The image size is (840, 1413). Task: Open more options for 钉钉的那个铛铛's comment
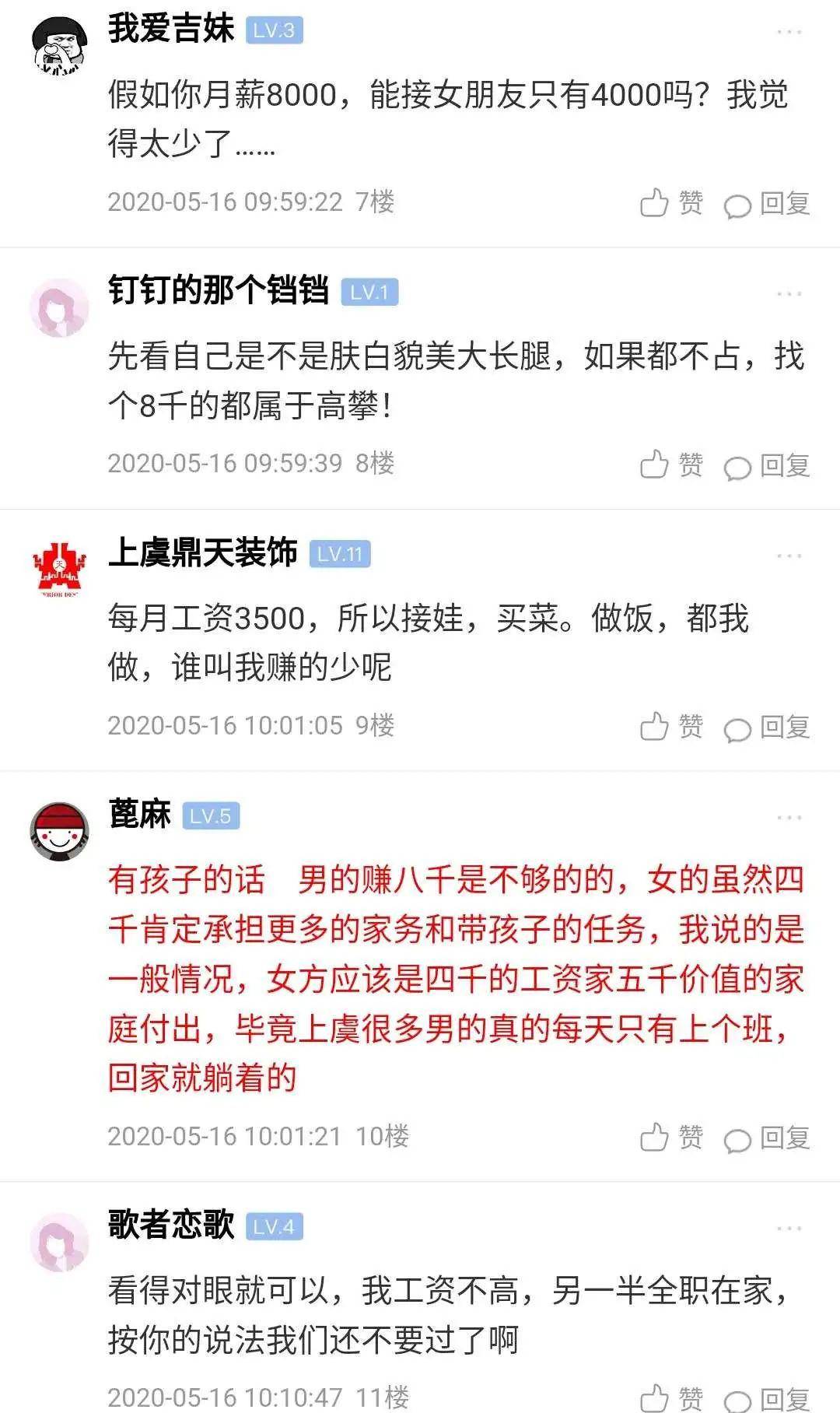point(789,294)
